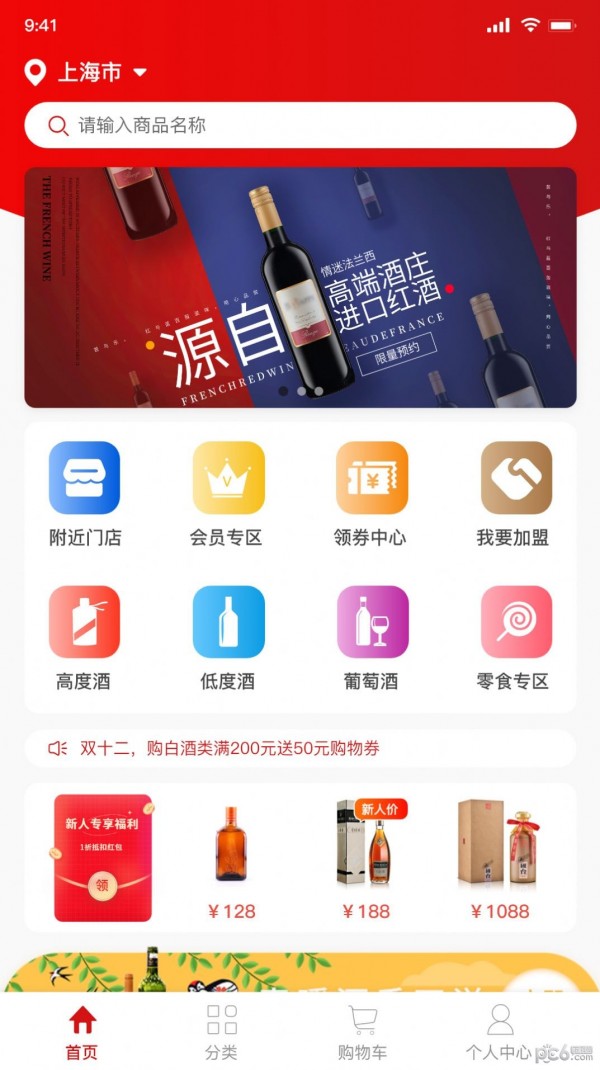
Task: Tap the 请输入商品名称 search box
Action: pos(300,125)
